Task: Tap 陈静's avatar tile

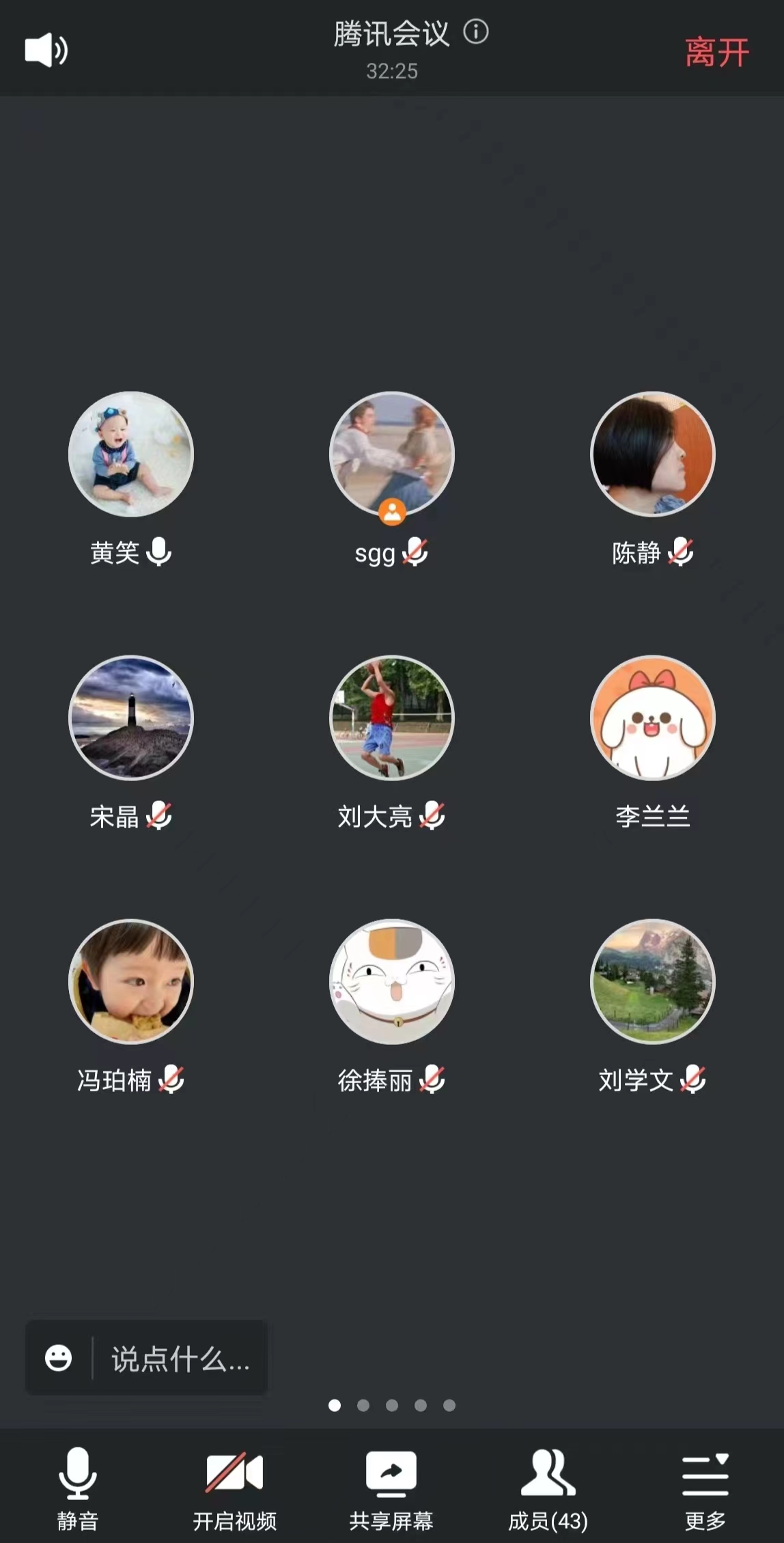Action: [653, 454]
